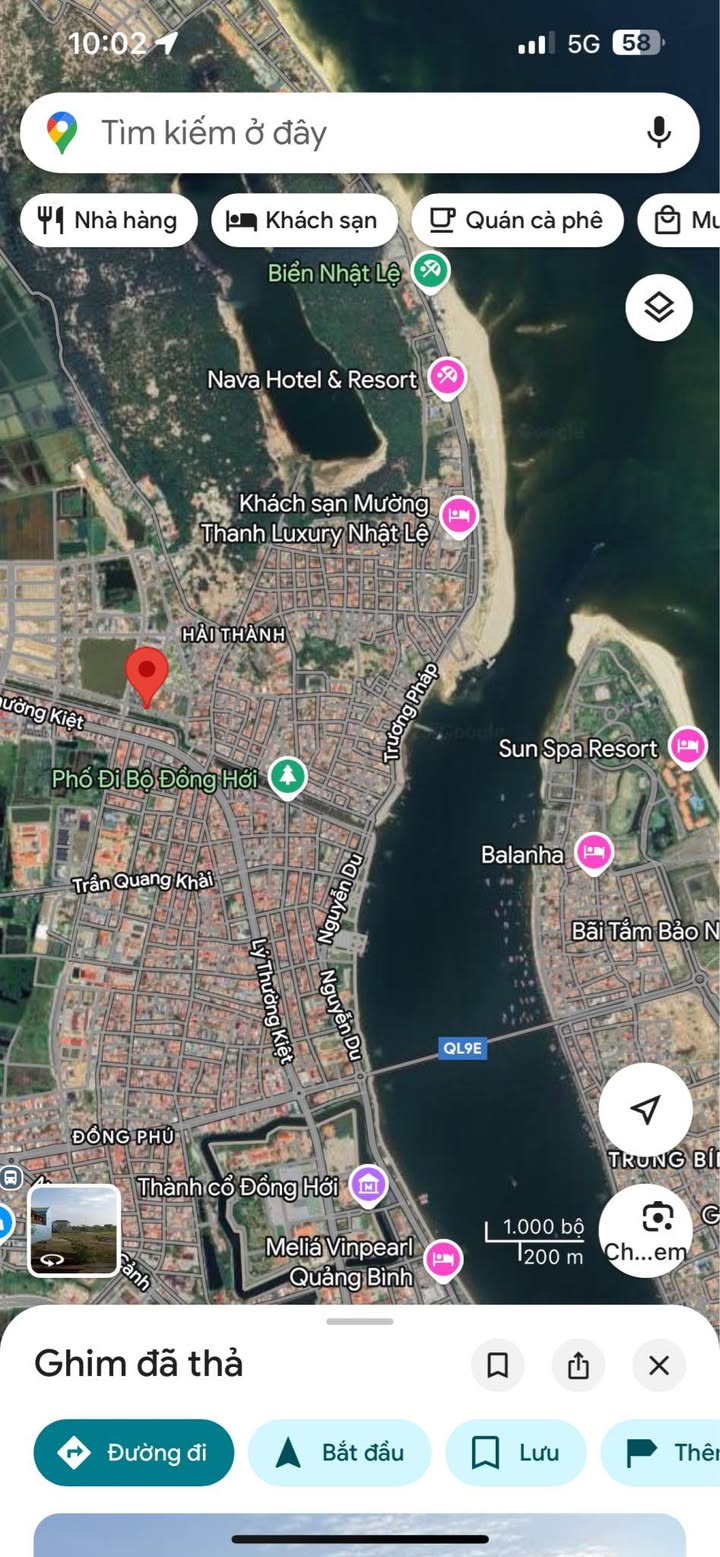The image size is (720, 1557).
Task: Start navigation with Bắt đầu
Action: [339, 1452]
